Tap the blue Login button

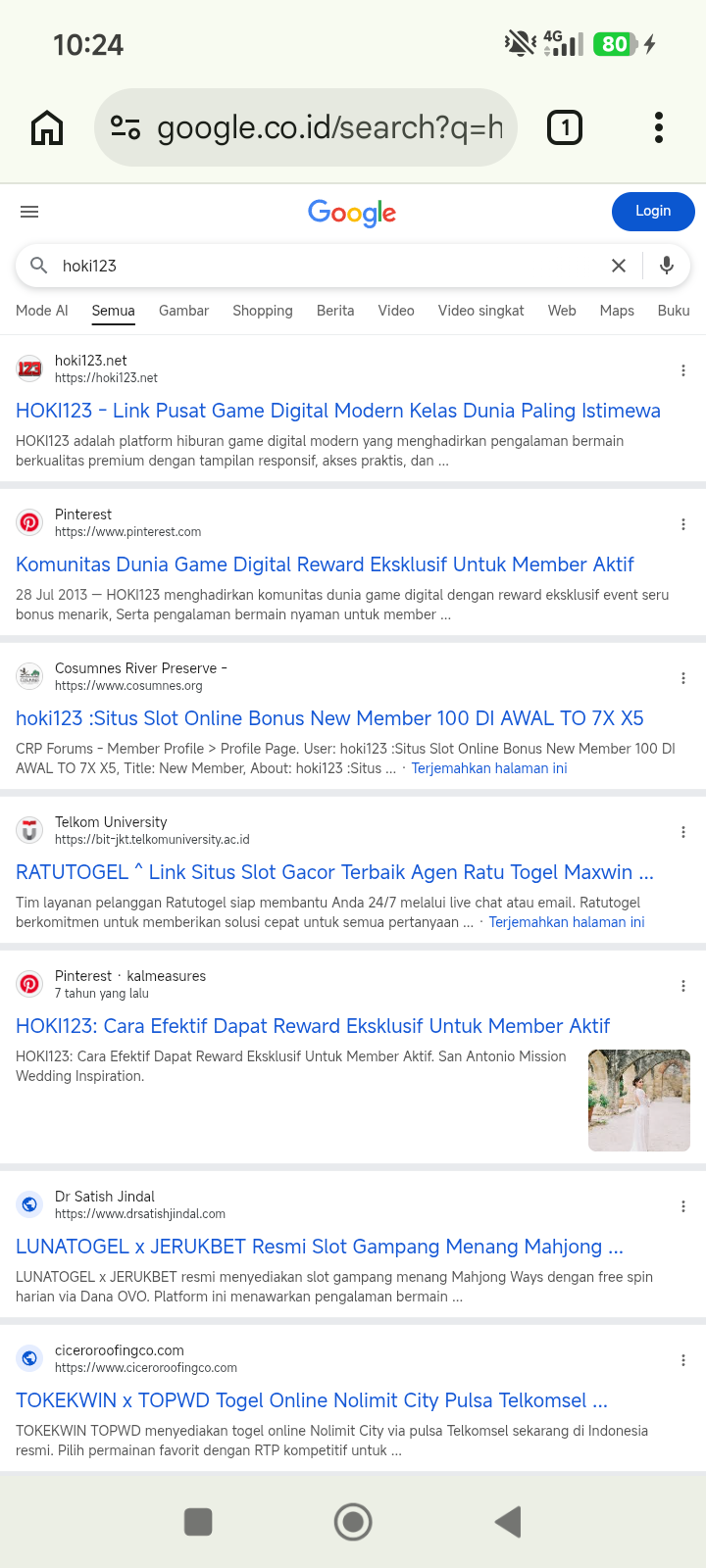pos(653,212)
